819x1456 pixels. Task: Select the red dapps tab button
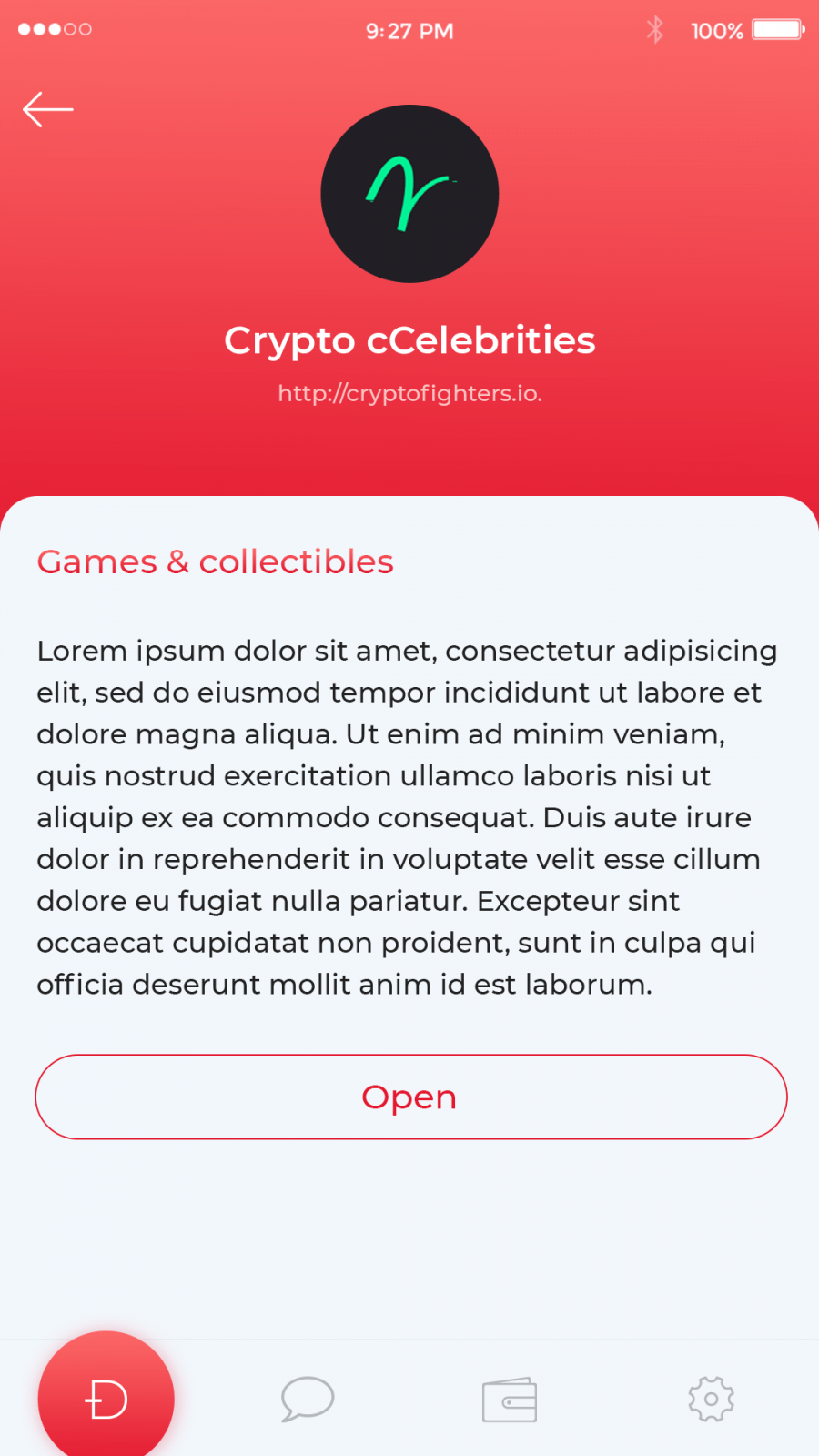pyautogui.click(x=106, y=1399)
